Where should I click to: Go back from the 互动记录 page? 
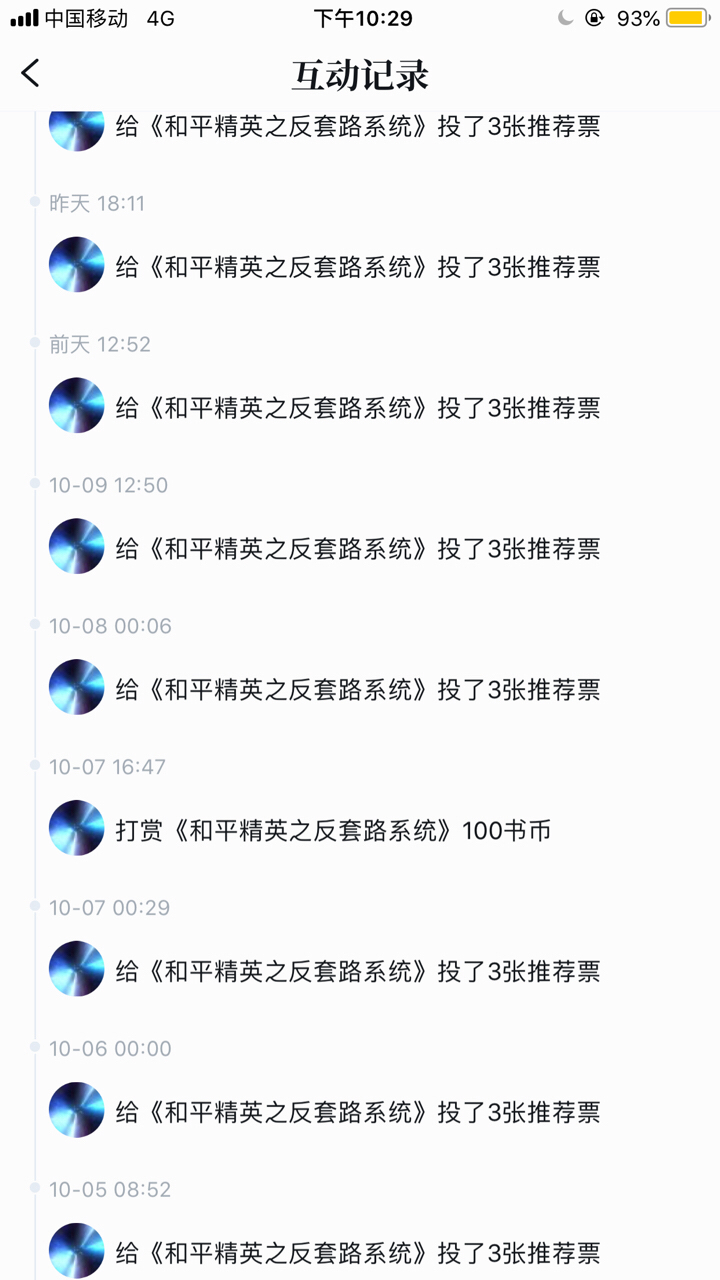pyautogui.click(x=31, y=73)
